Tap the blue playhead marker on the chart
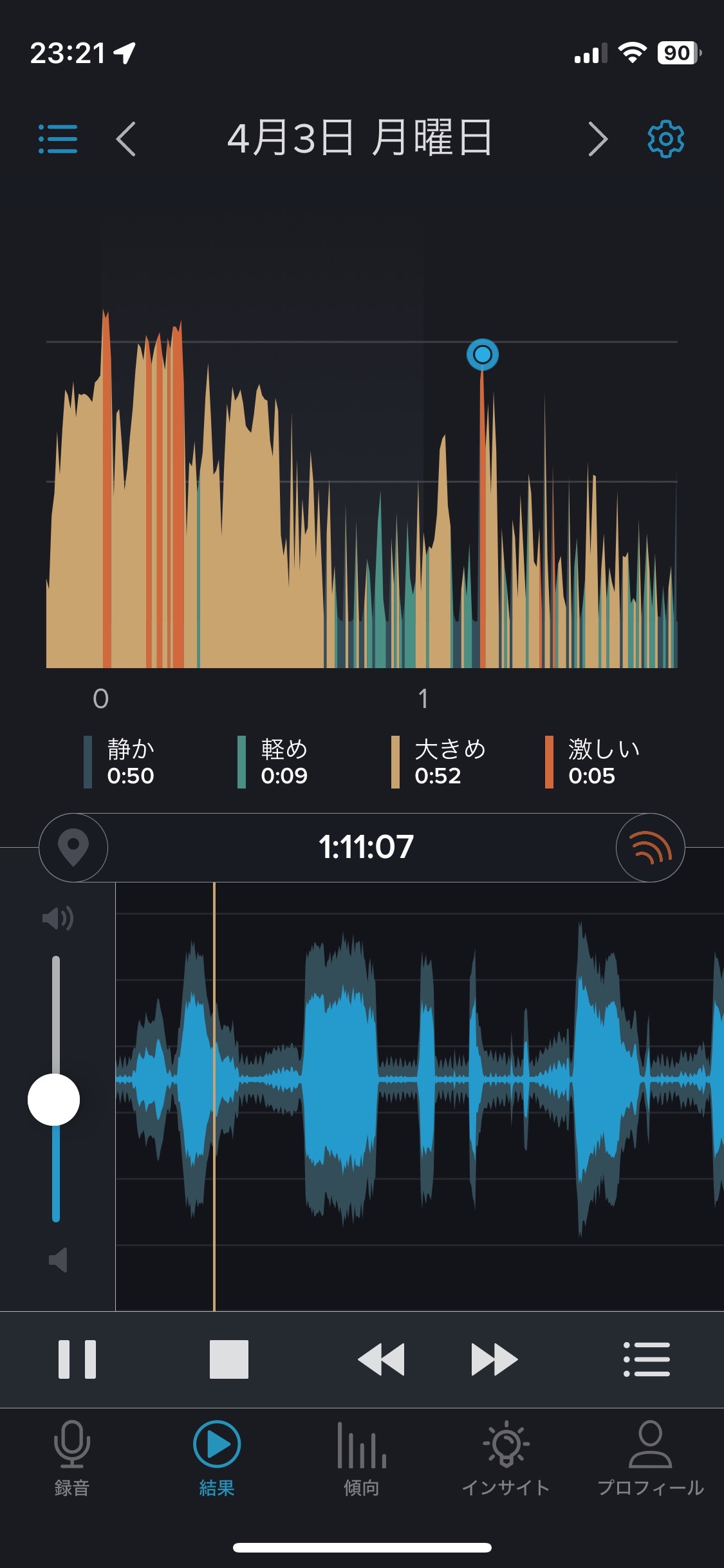 click(x=483, y=355)
